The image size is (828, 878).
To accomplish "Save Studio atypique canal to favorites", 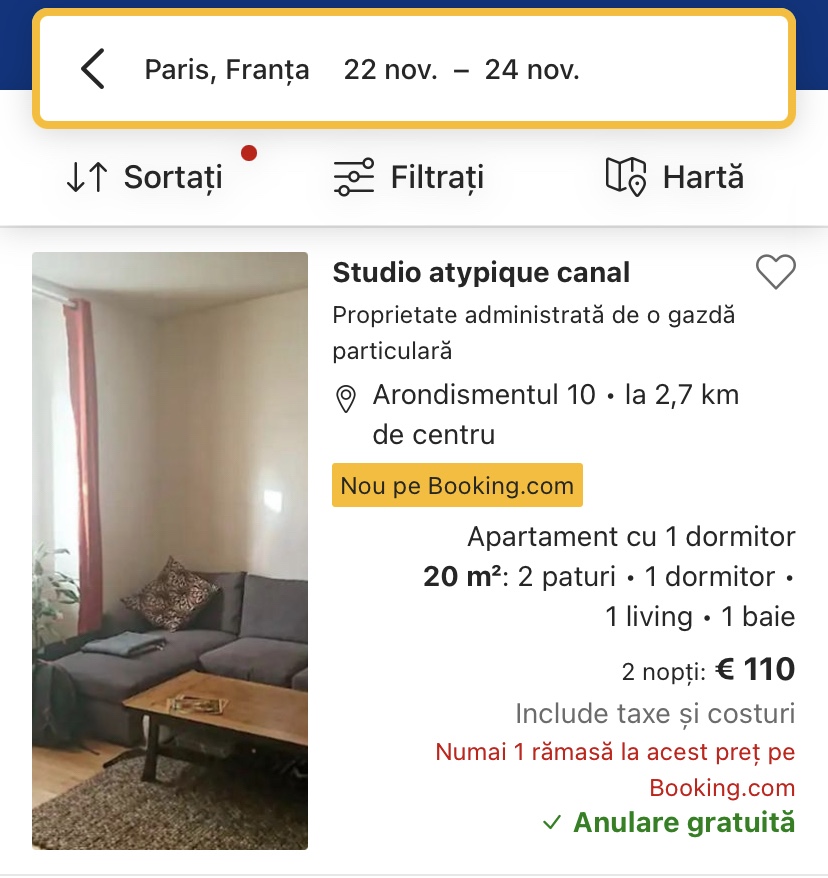I will pos(775,272).
